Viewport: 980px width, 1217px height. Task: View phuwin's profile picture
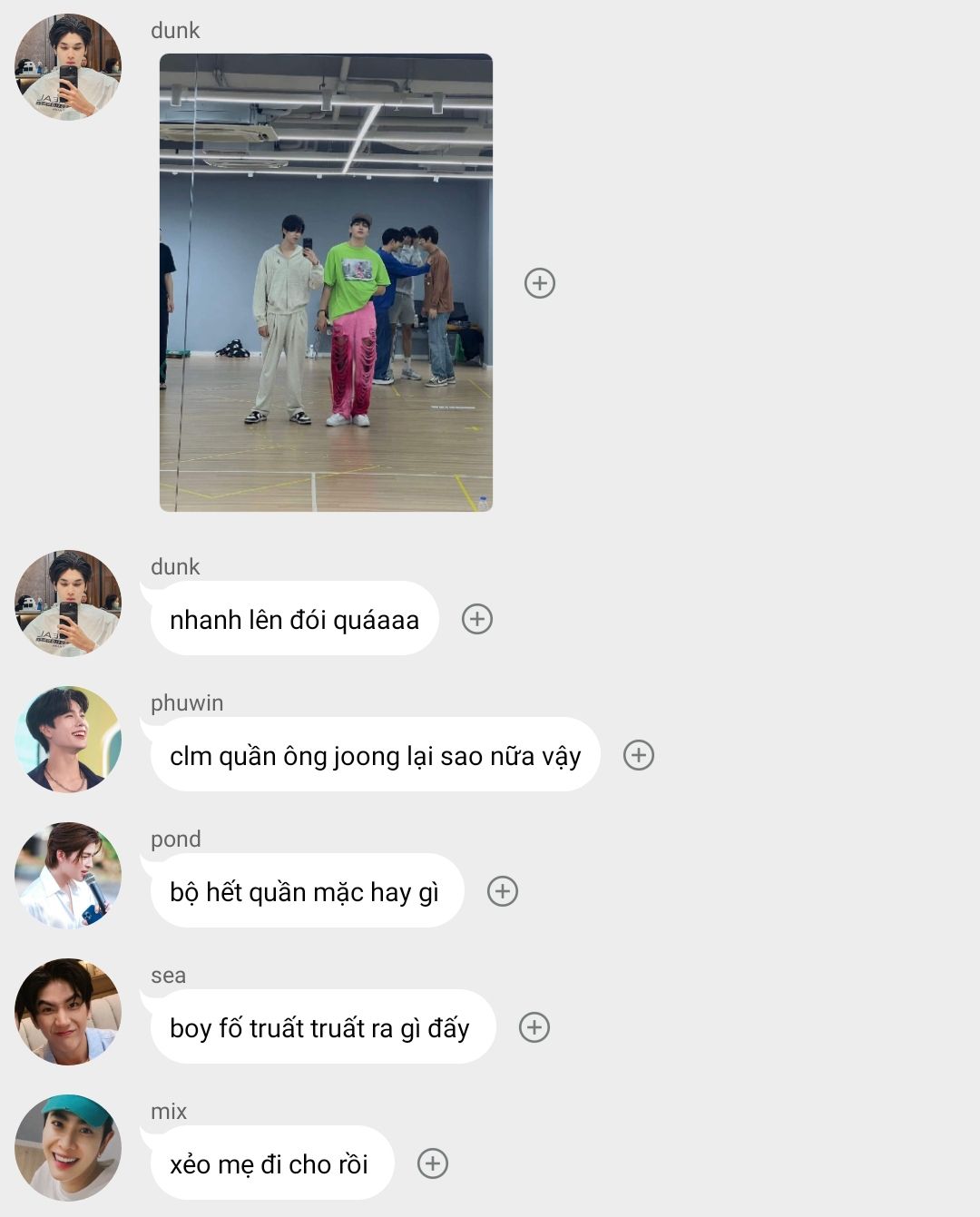(68, 740)
